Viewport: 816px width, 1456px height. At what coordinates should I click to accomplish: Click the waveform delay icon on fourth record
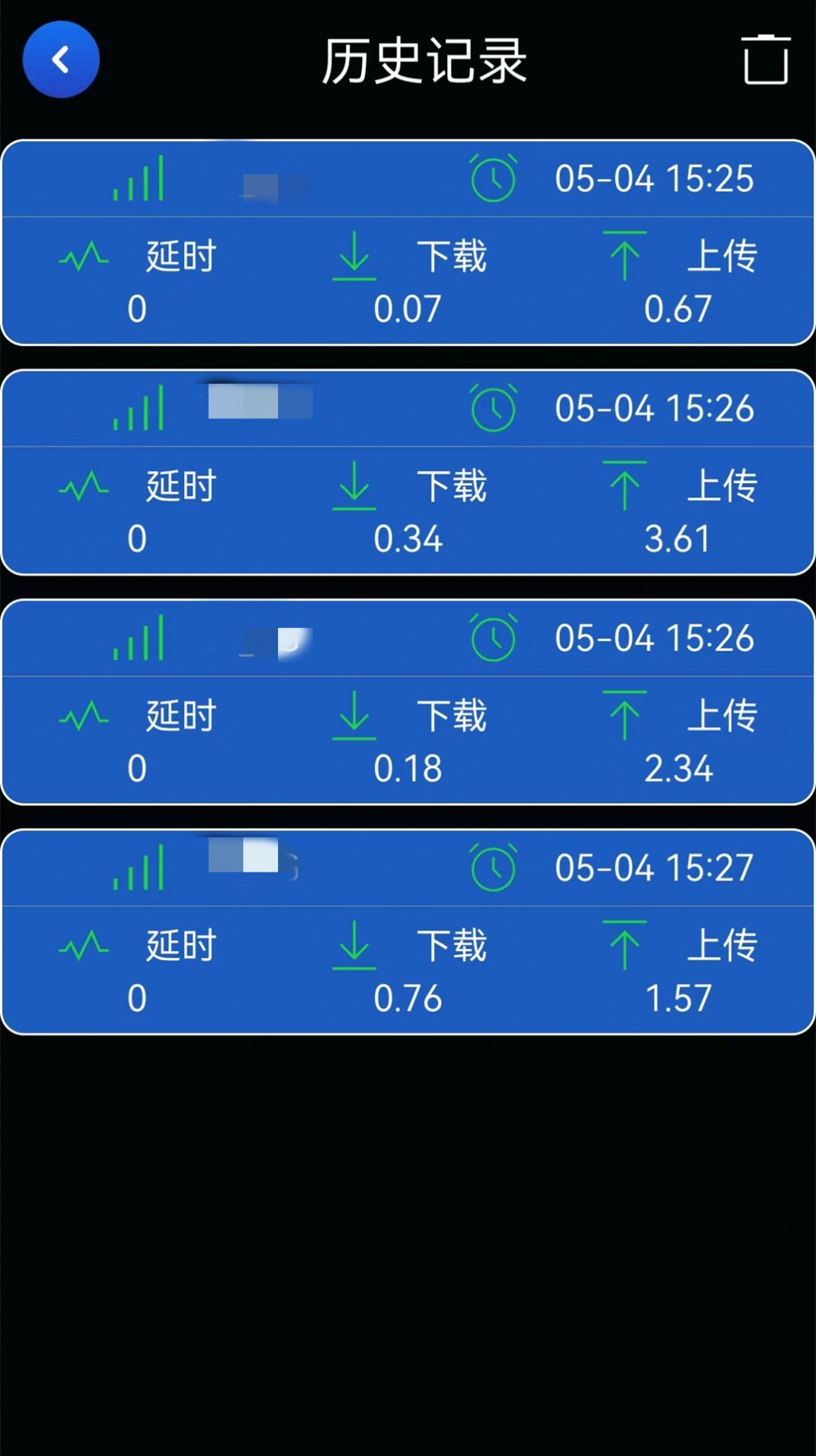84,945
